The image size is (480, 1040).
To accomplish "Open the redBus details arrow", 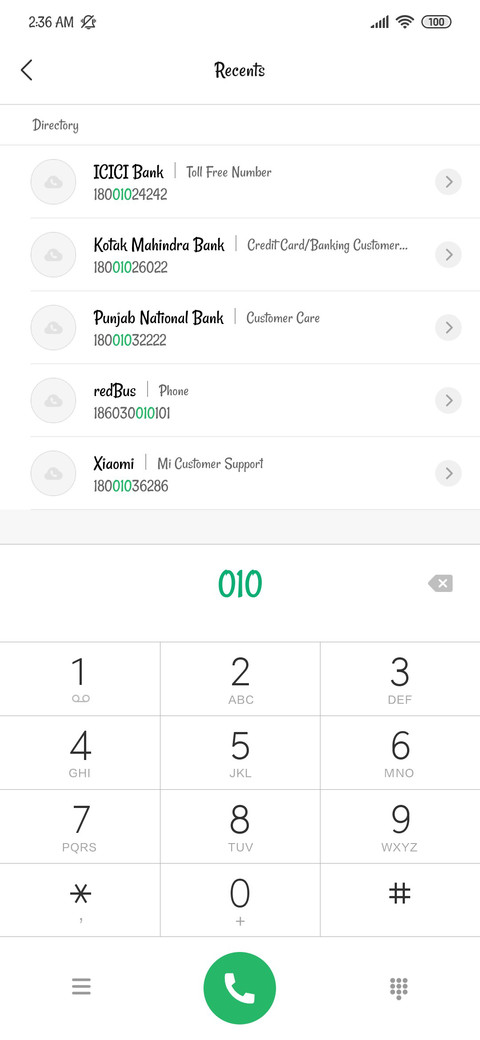I will (x=448, y=400).
